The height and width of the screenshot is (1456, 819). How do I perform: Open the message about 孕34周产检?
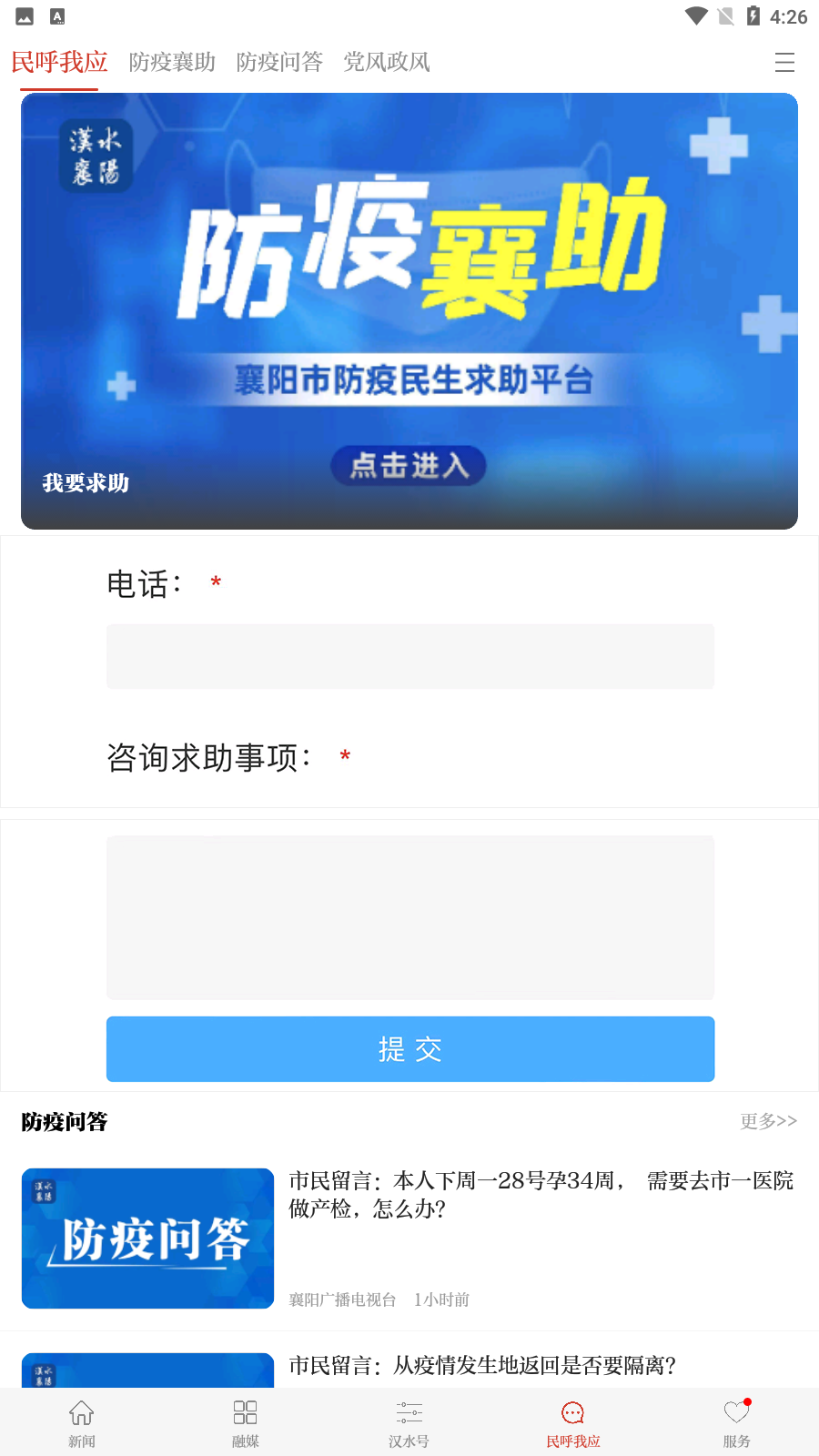pos(409,1239)
